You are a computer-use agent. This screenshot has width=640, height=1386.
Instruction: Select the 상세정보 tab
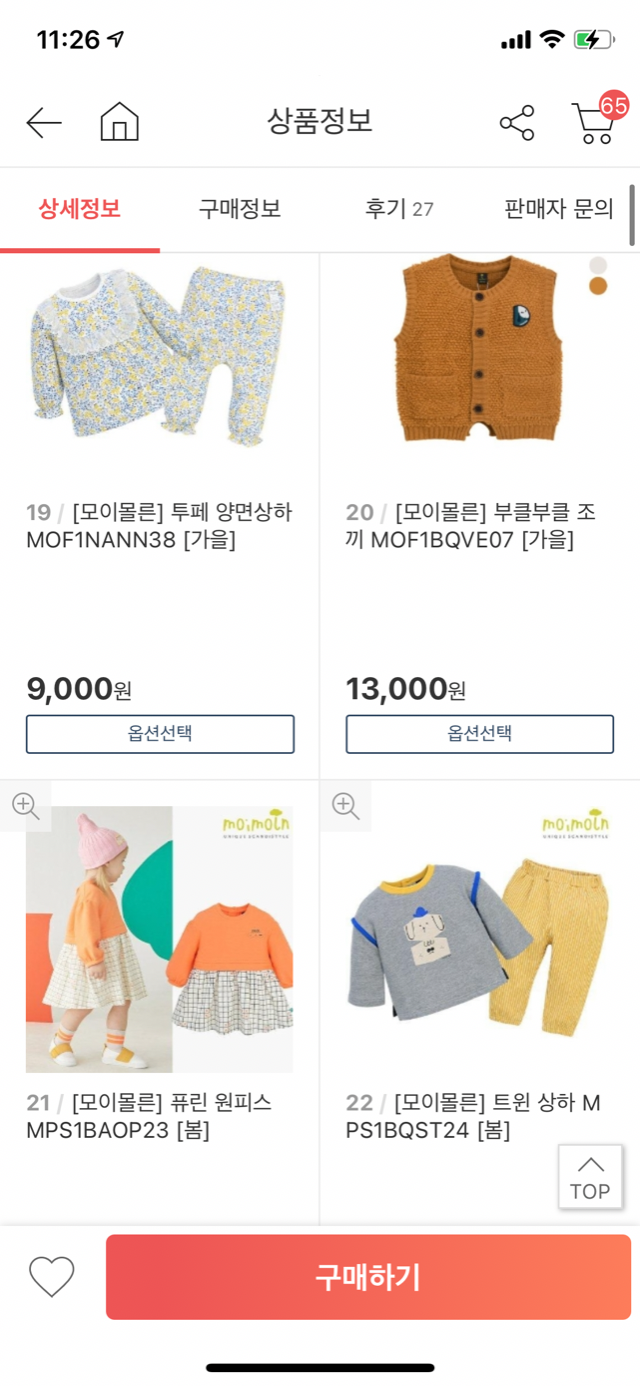pos(79,209)
